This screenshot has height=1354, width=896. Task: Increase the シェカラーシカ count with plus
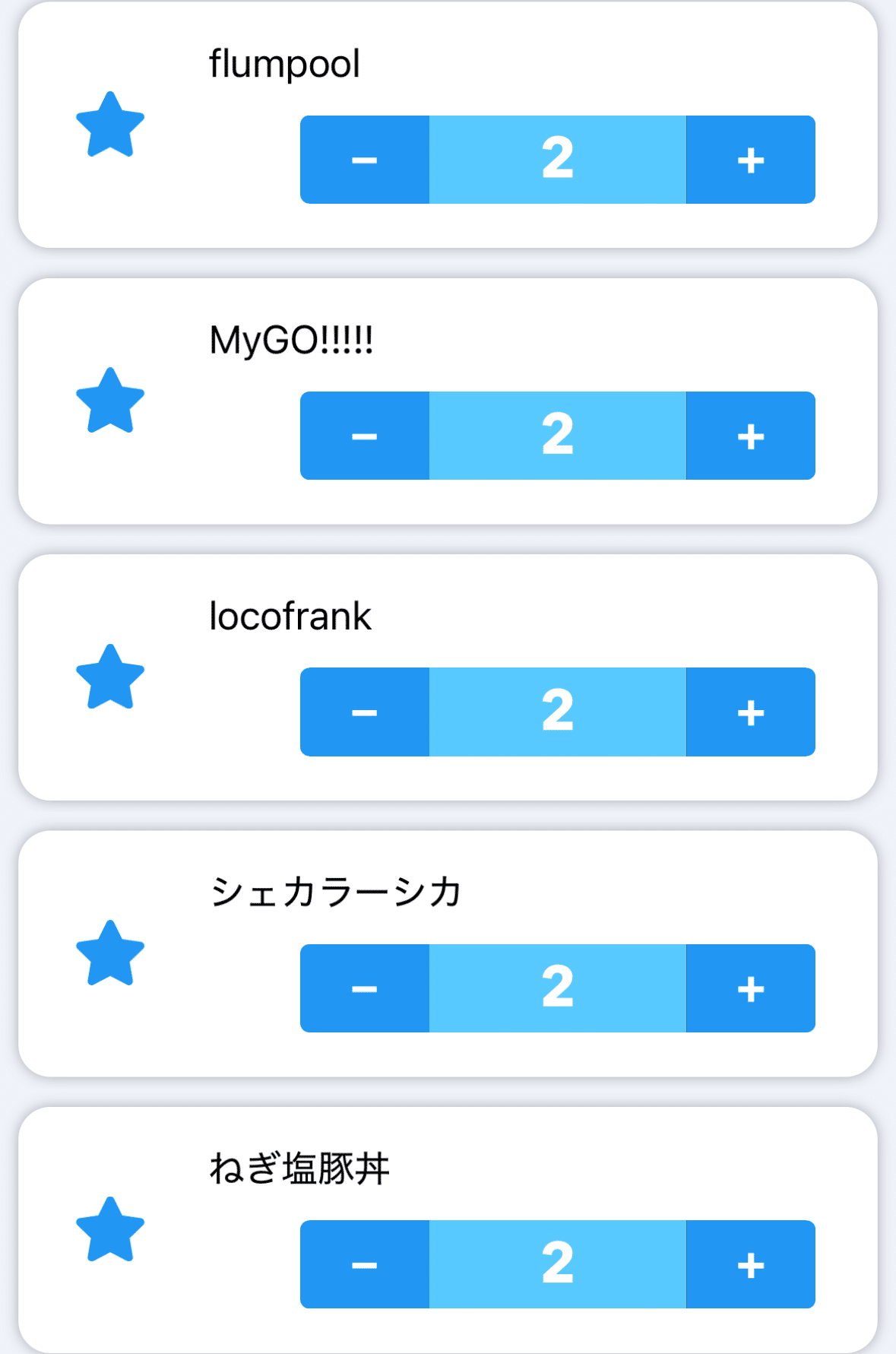(750, 988)
